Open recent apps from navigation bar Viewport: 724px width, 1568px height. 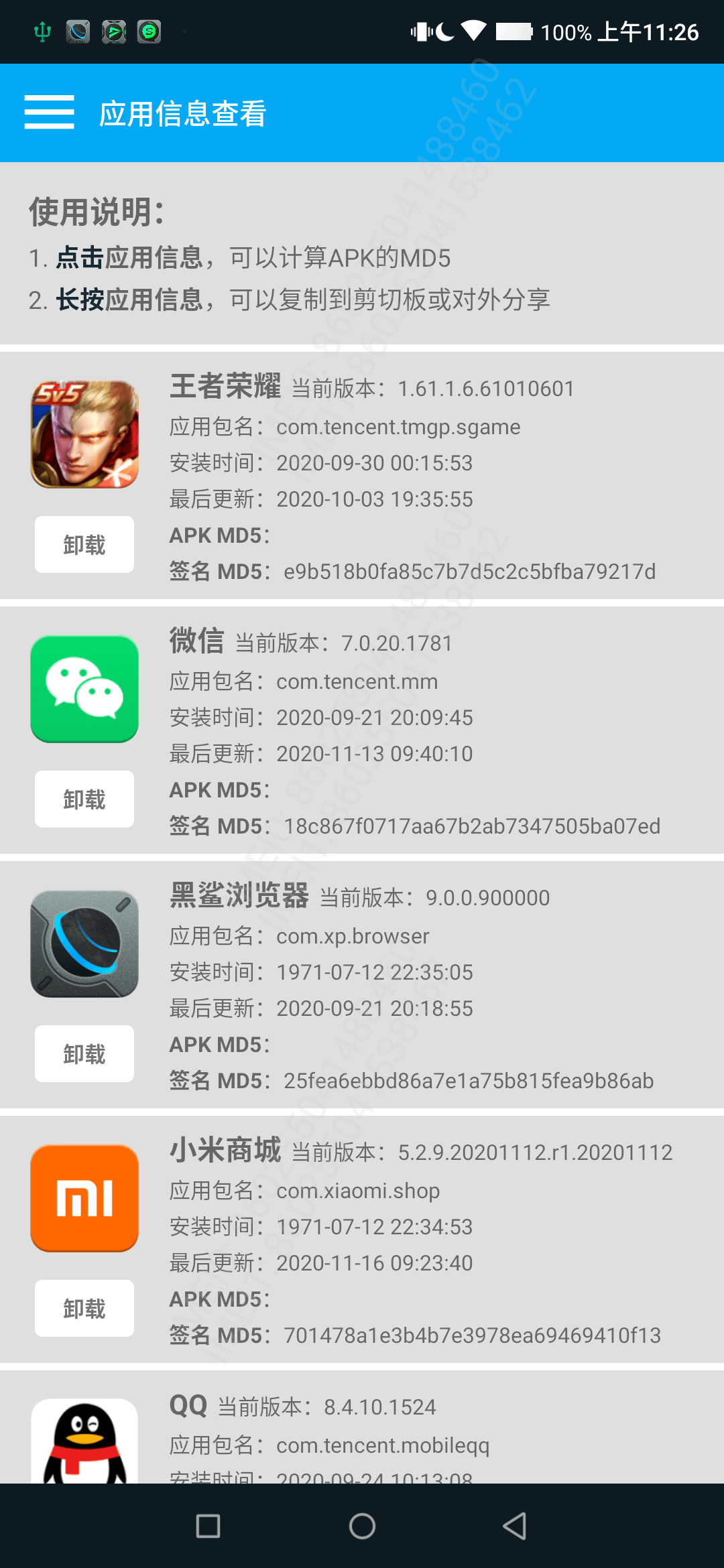[x=208, y=1526]
